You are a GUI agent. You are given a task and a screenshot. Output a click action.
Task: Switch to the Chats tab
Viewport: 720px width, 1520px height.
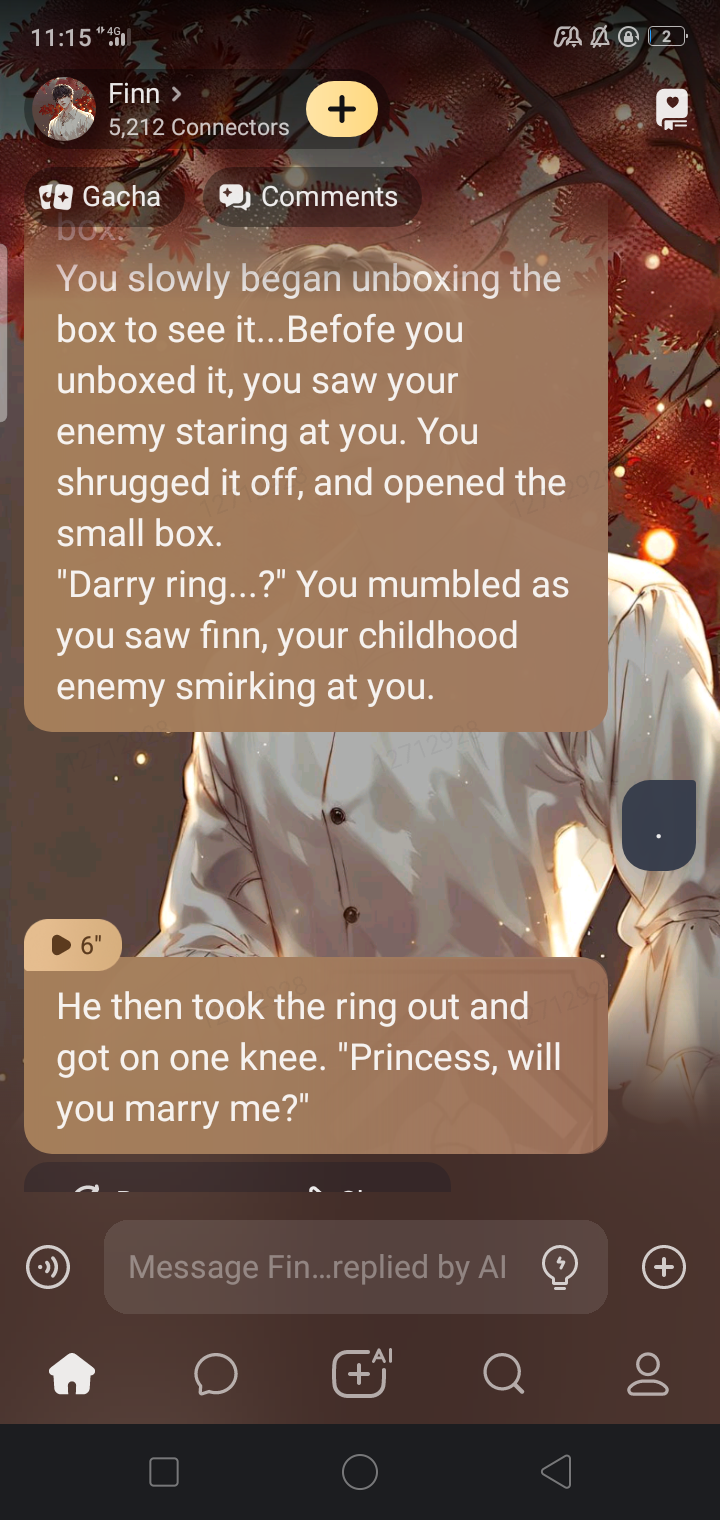point(216,1374)
